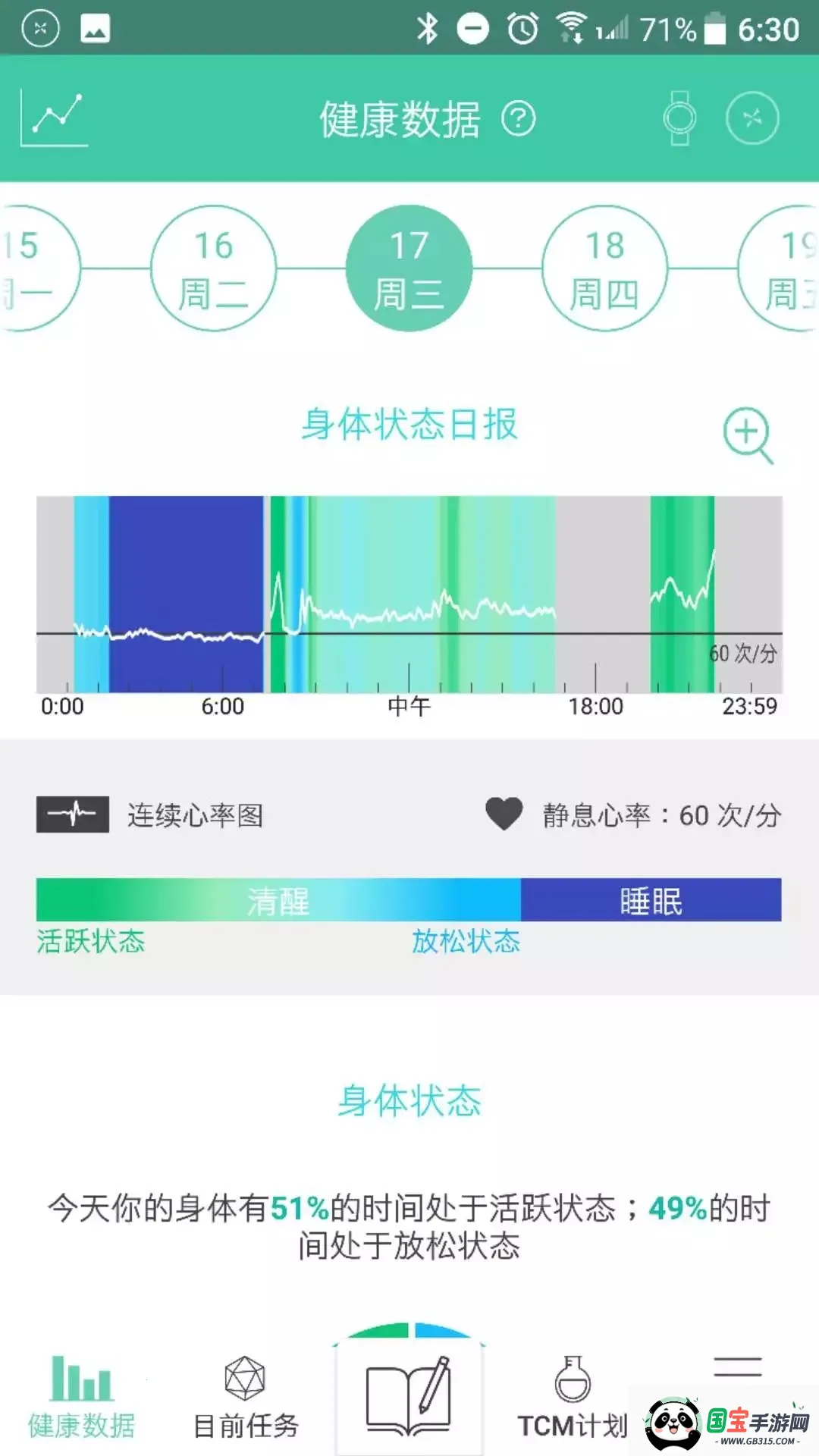819x1456 pixels.
Task: Open the watch device icon
Action: coord(681,120)
